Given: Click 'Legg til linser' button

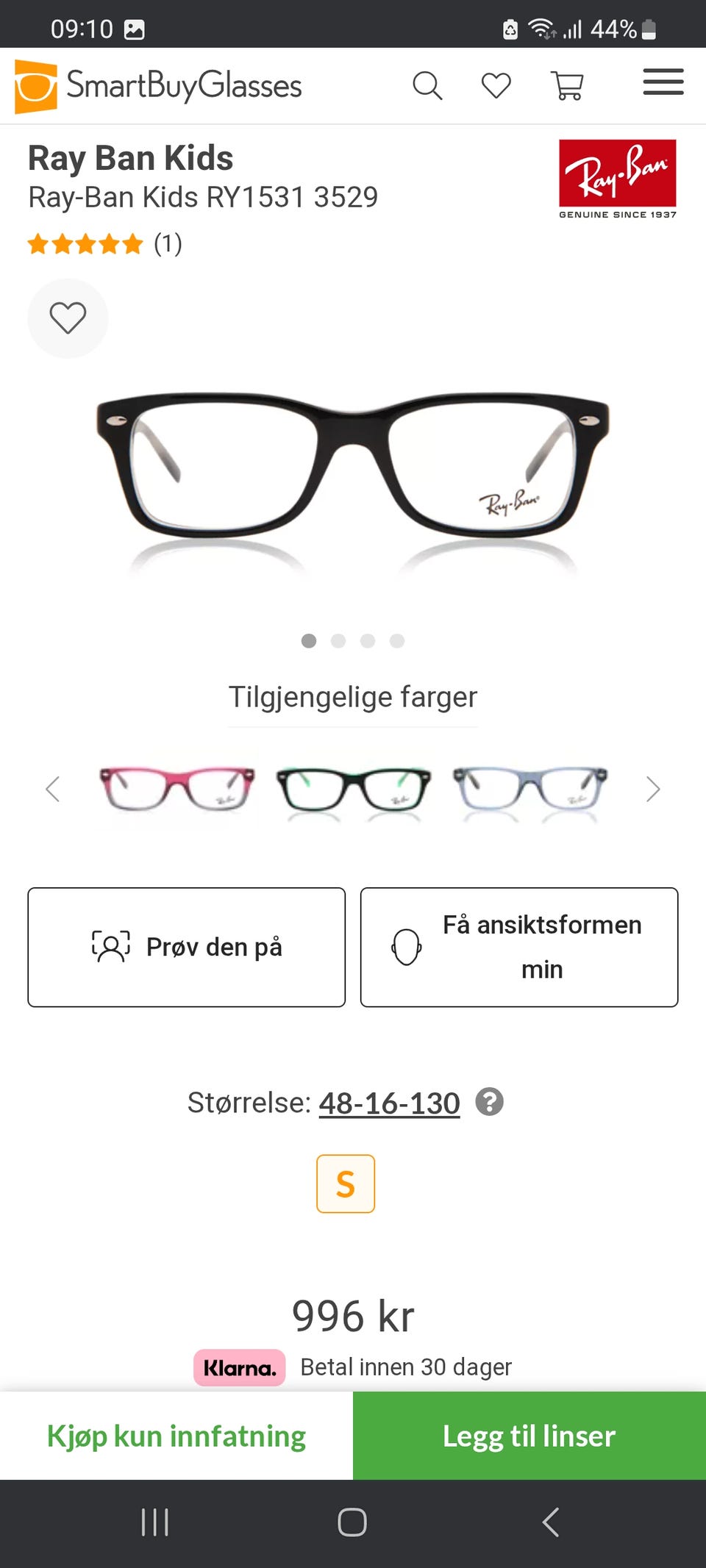Looking at the screenshot, I should (529, 1436).
